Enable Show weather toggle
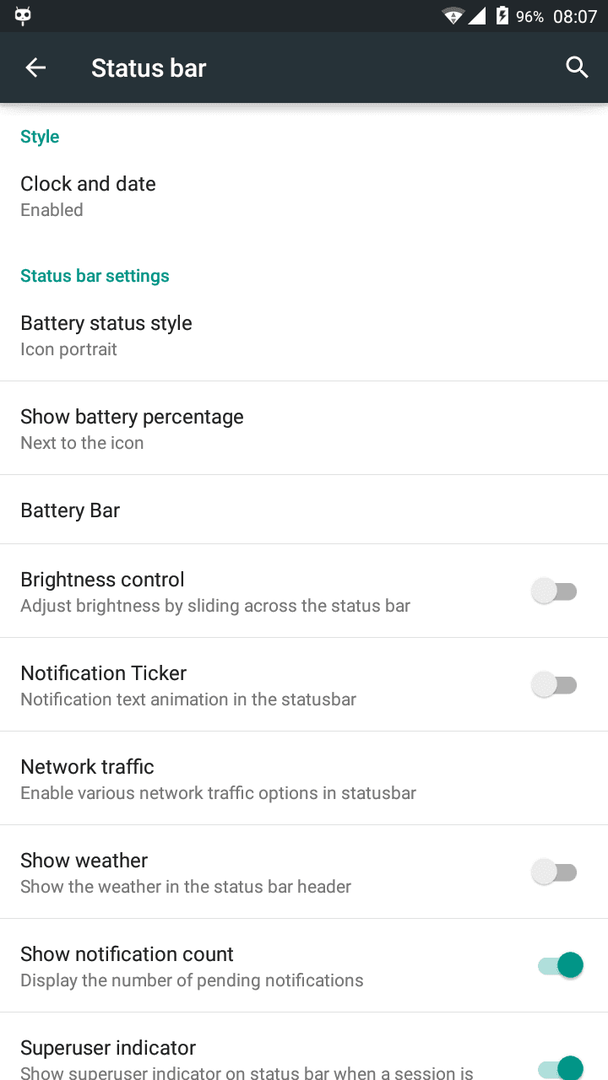The width and height of the screenshot is (608, 1080). point(554,872)
